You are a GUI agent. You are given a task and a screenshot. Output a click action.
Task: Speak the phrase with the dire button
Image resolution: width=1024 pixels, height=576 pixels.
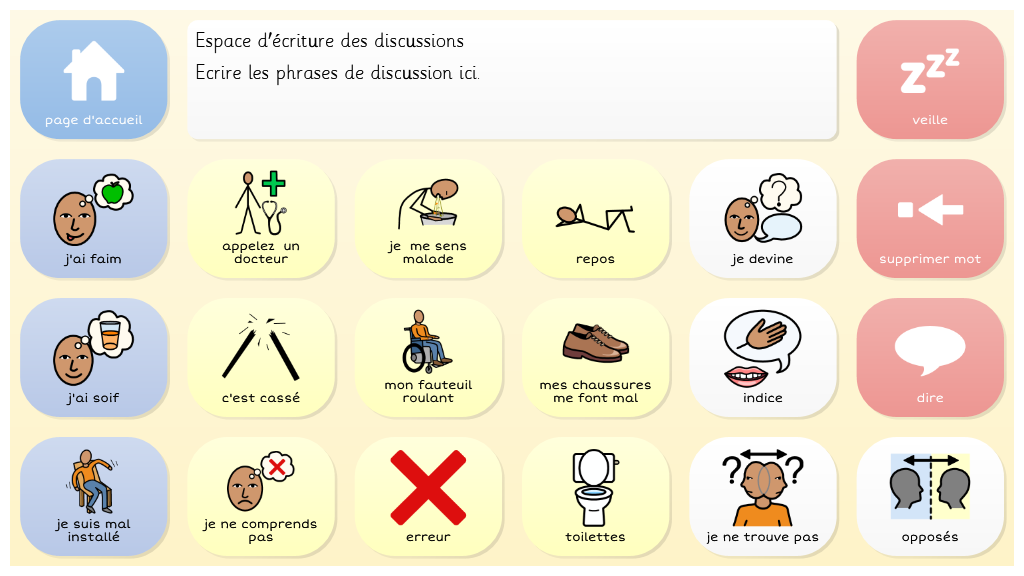point(930,357)
